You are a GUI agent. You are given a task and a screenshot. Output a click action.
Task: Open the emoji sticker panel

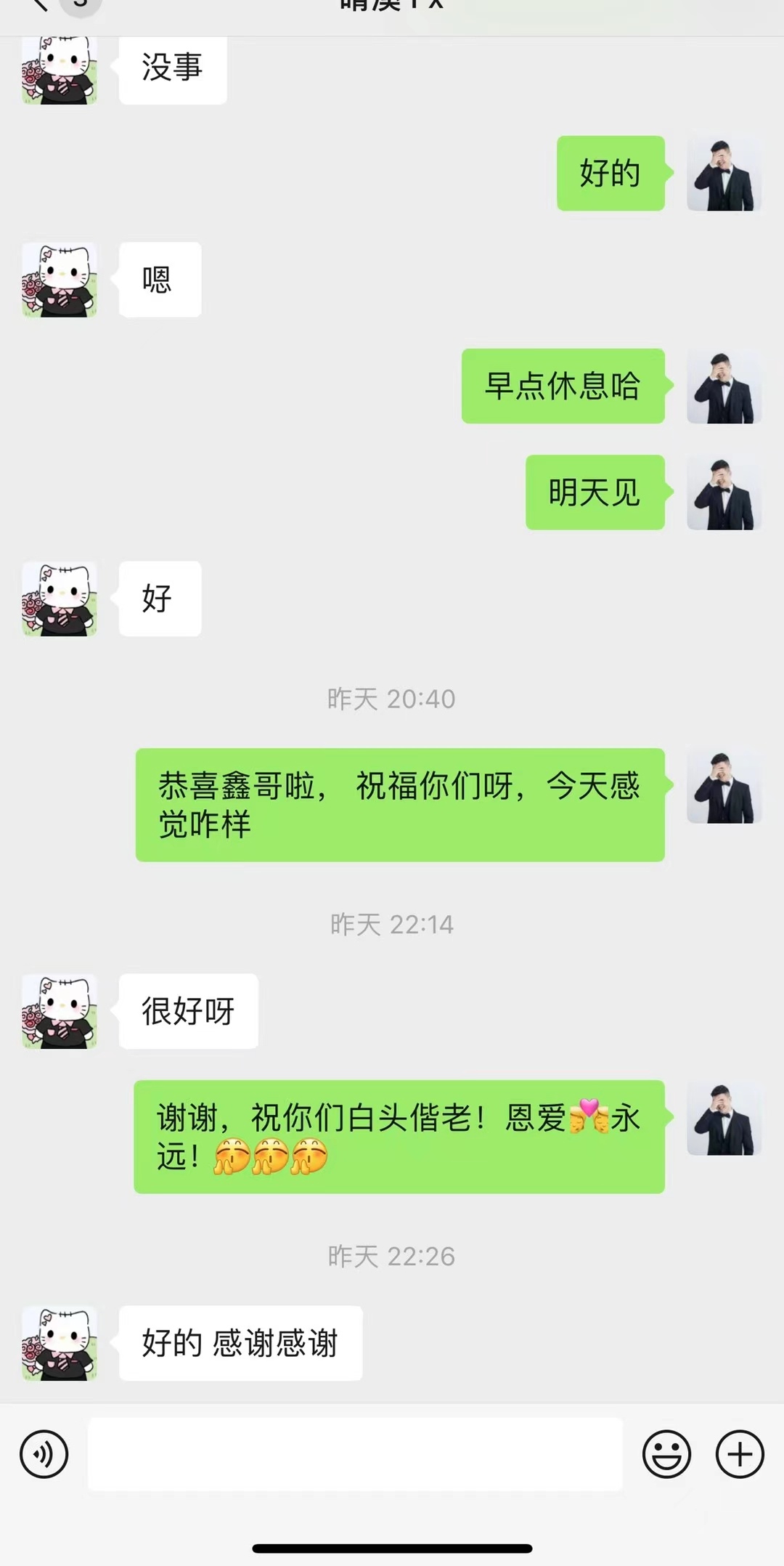[x=666, y=1455]
